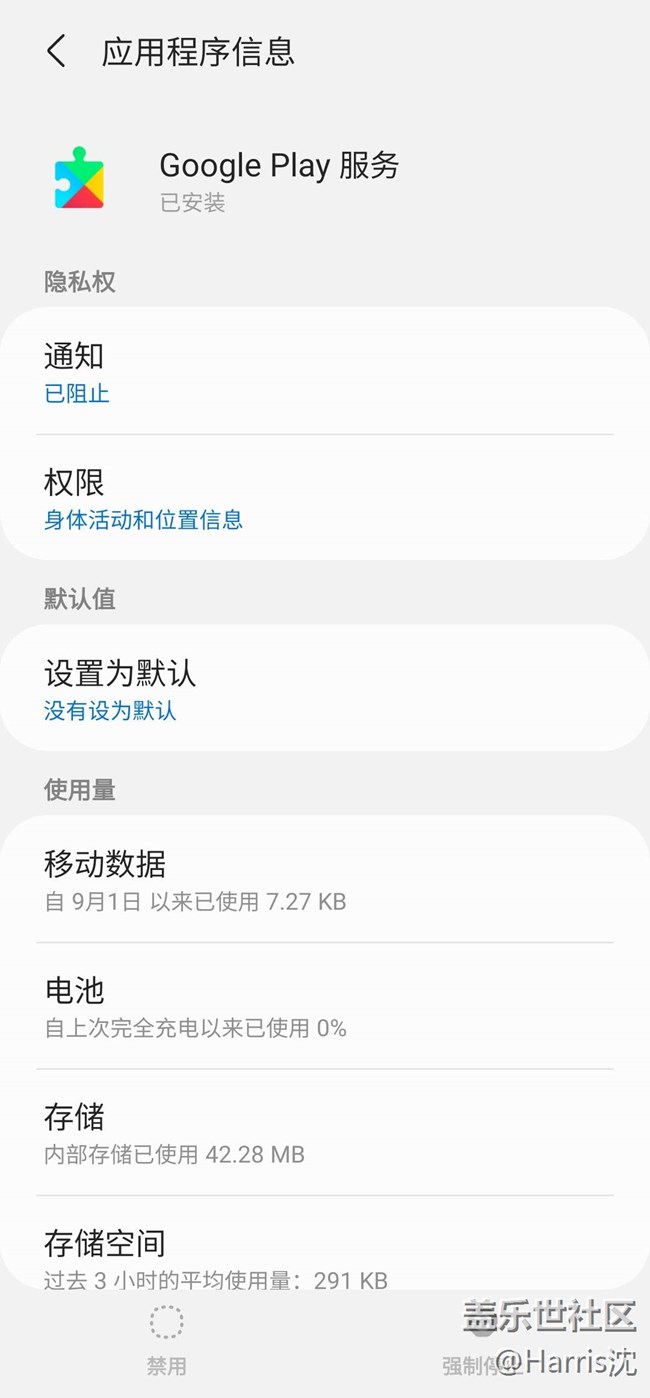Screen dimensions: 650x1398
Task: Tap the 禁用 disable button
Action: click(166, 1340)
